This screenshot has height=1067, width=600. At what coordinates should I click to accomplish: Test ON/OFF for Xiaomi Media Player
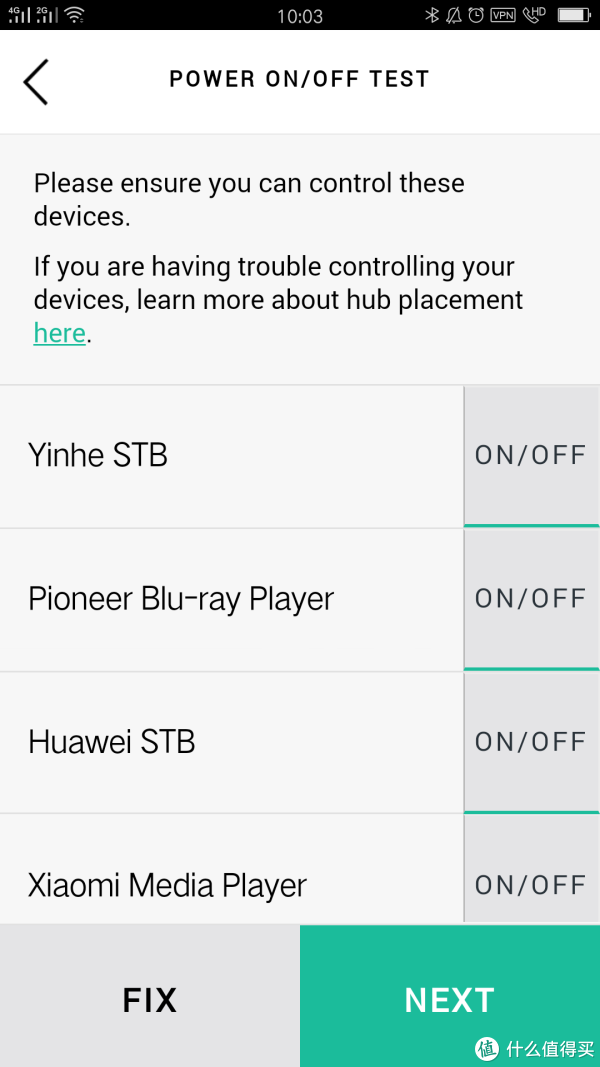click(x=531, y=870)
